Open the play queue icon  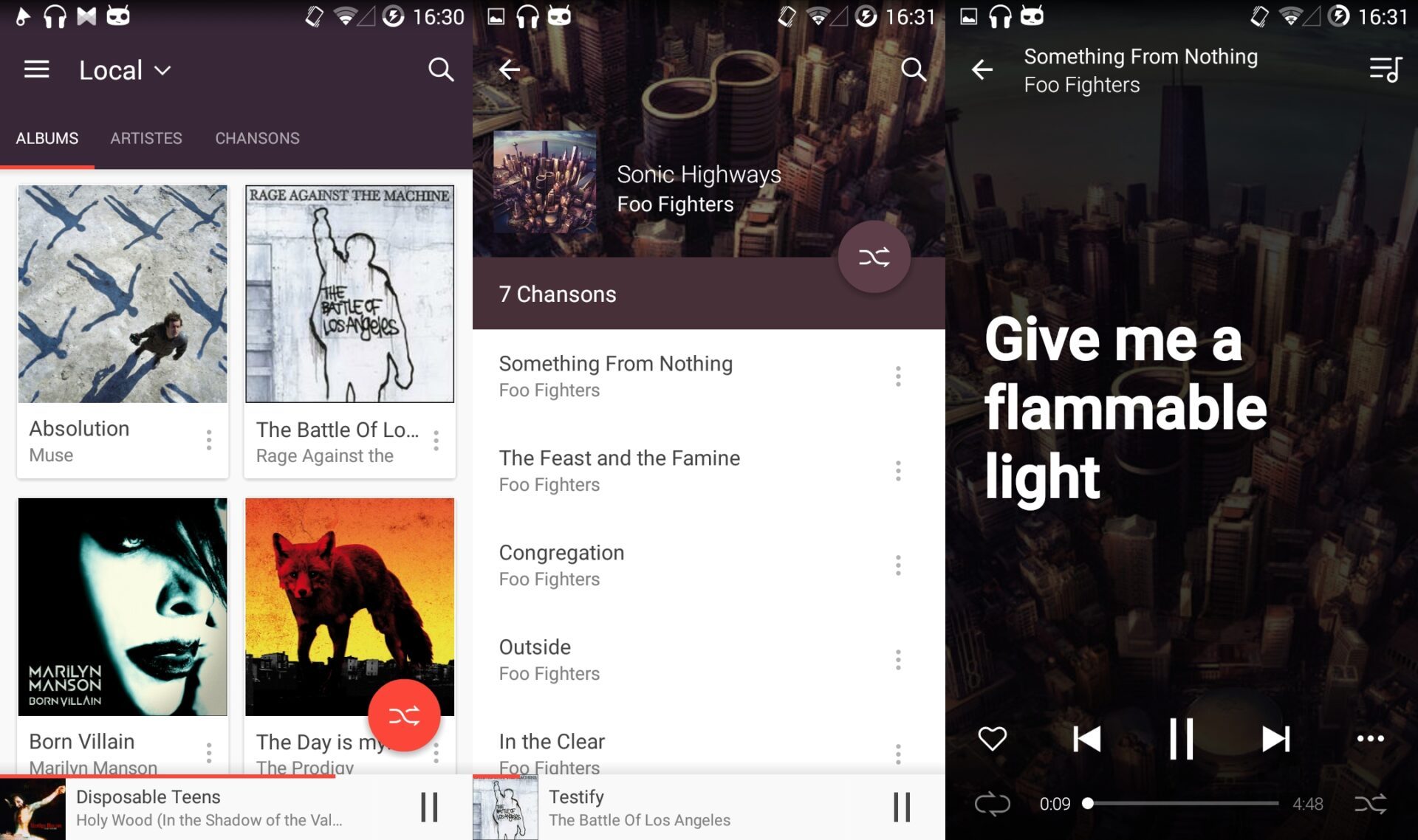(1385, 70)
